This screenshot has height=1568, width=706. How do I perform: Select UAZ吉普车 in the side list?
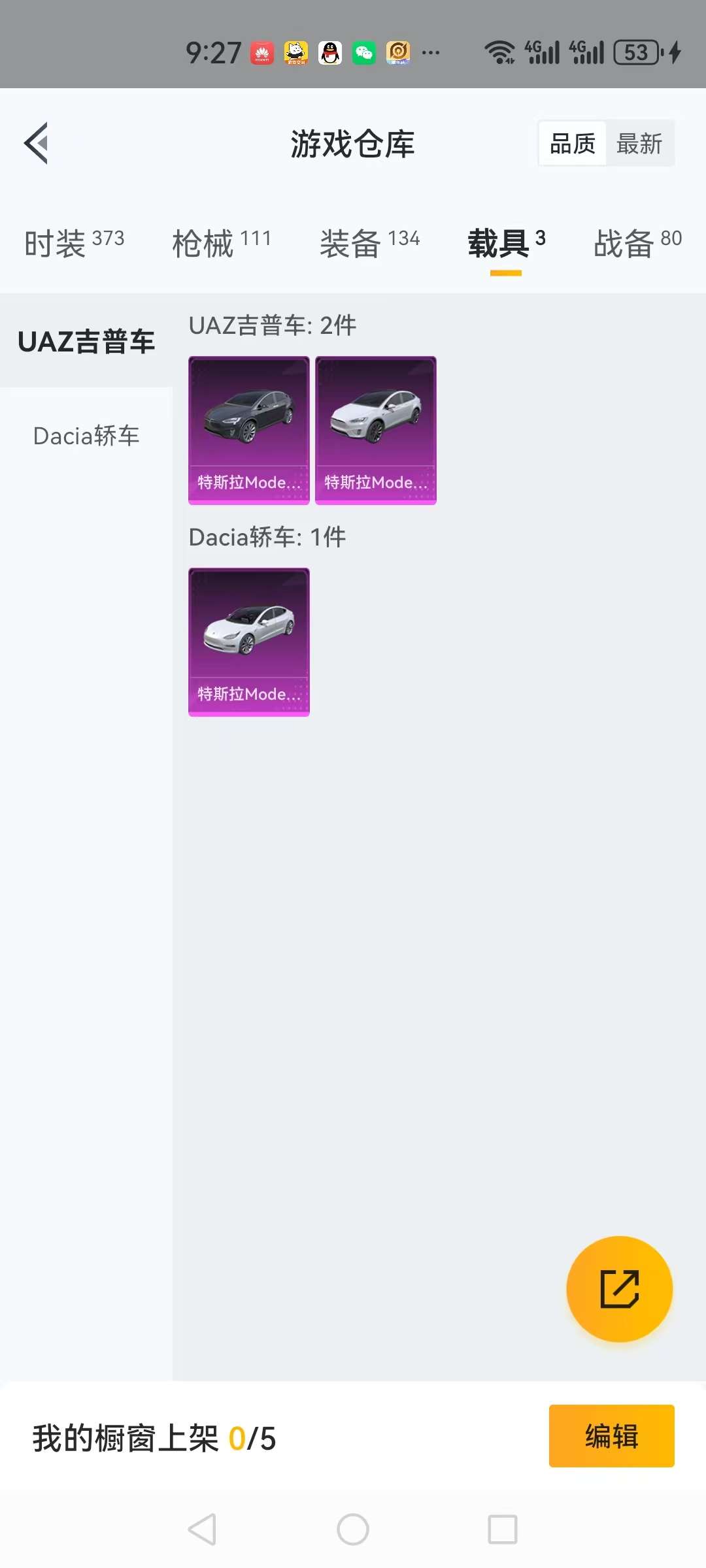click(x=86, y=341)
